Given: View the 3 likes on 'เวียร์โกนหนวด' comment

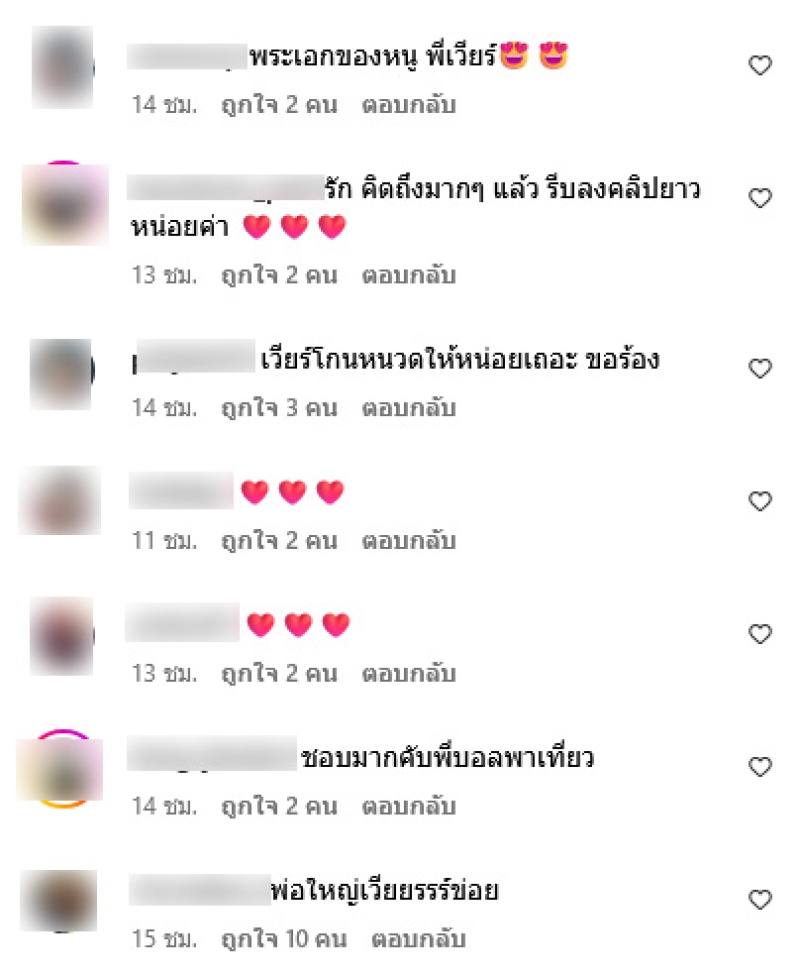Looking at the screenshot, I should click(279, 408).
